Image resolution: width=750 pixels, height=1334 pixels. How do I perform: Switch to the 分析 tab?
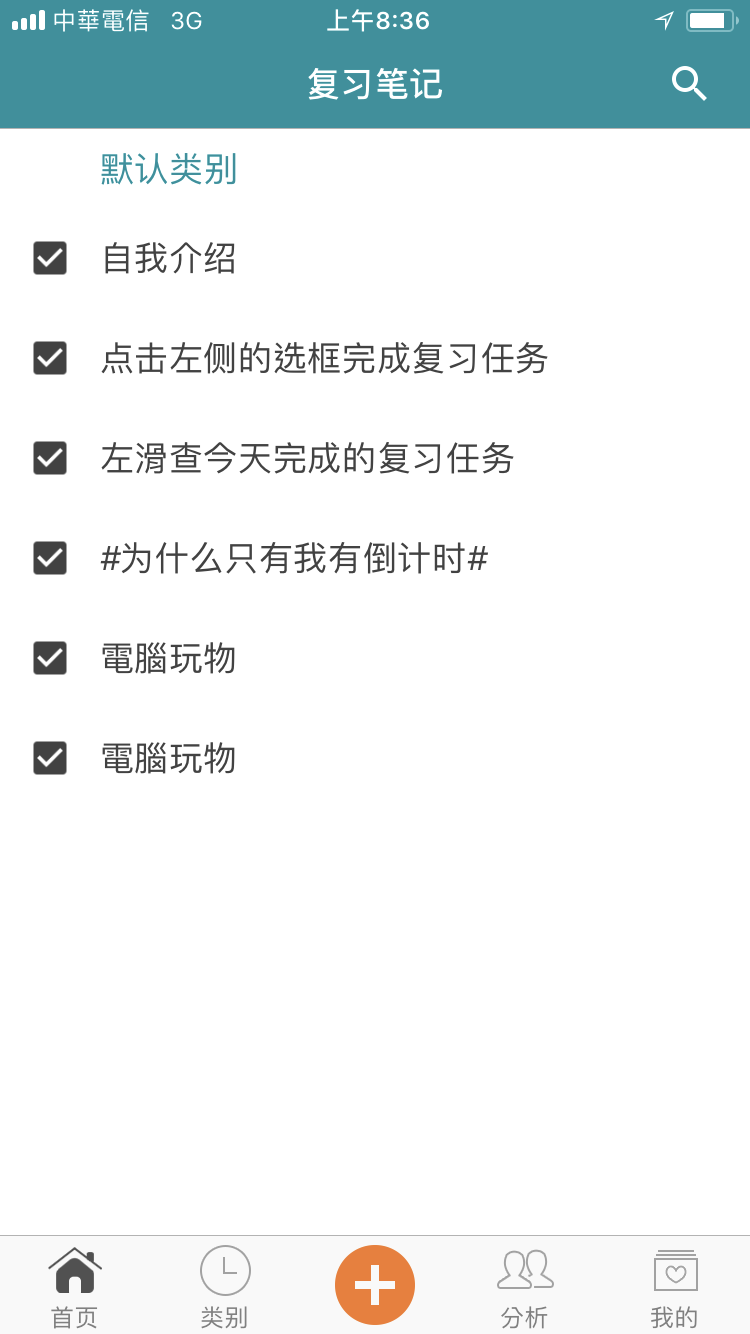pyautogui.click(x=525, y=1288)
